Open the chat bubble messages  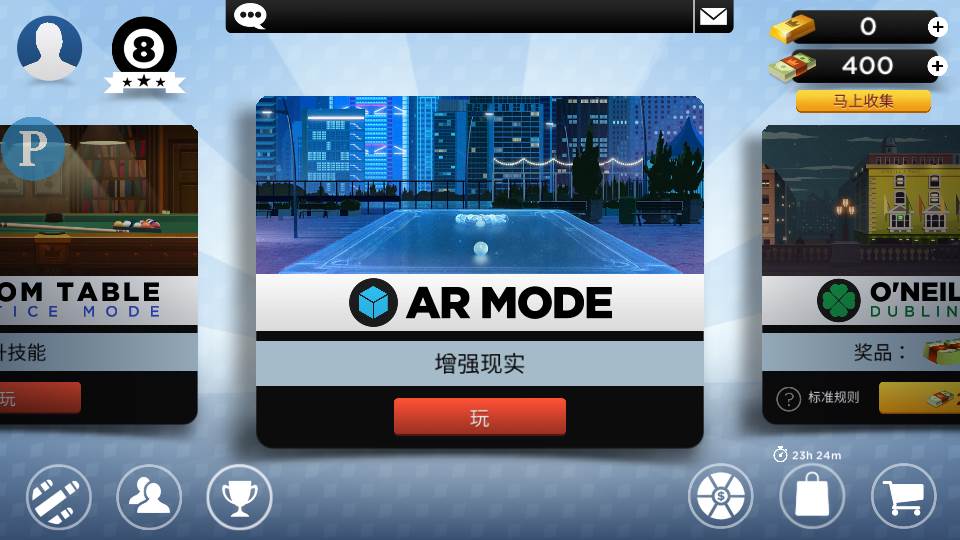(x=250, y=16)
